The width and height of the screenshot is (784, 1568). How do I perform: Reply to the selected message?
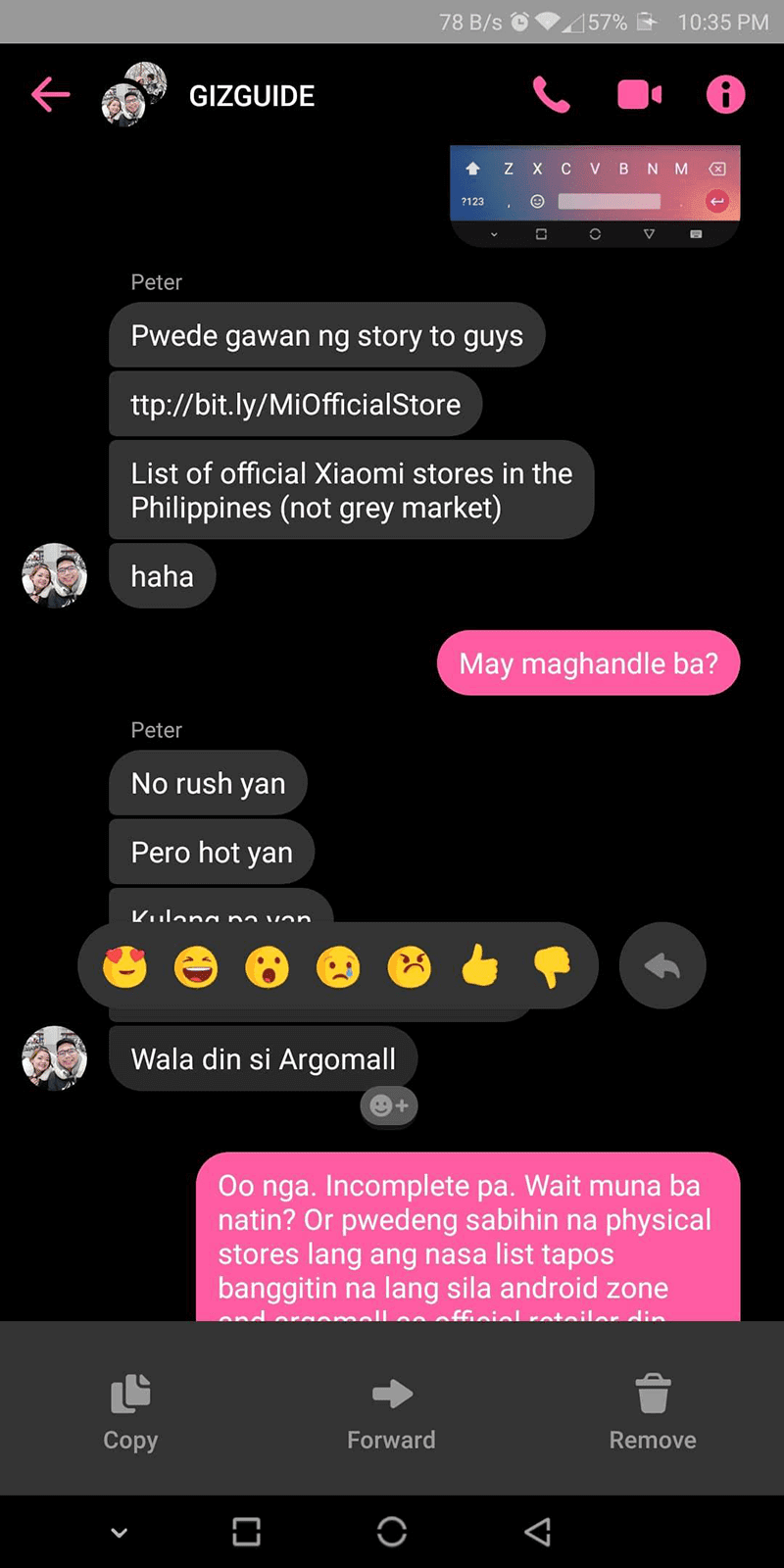(662, 966)
